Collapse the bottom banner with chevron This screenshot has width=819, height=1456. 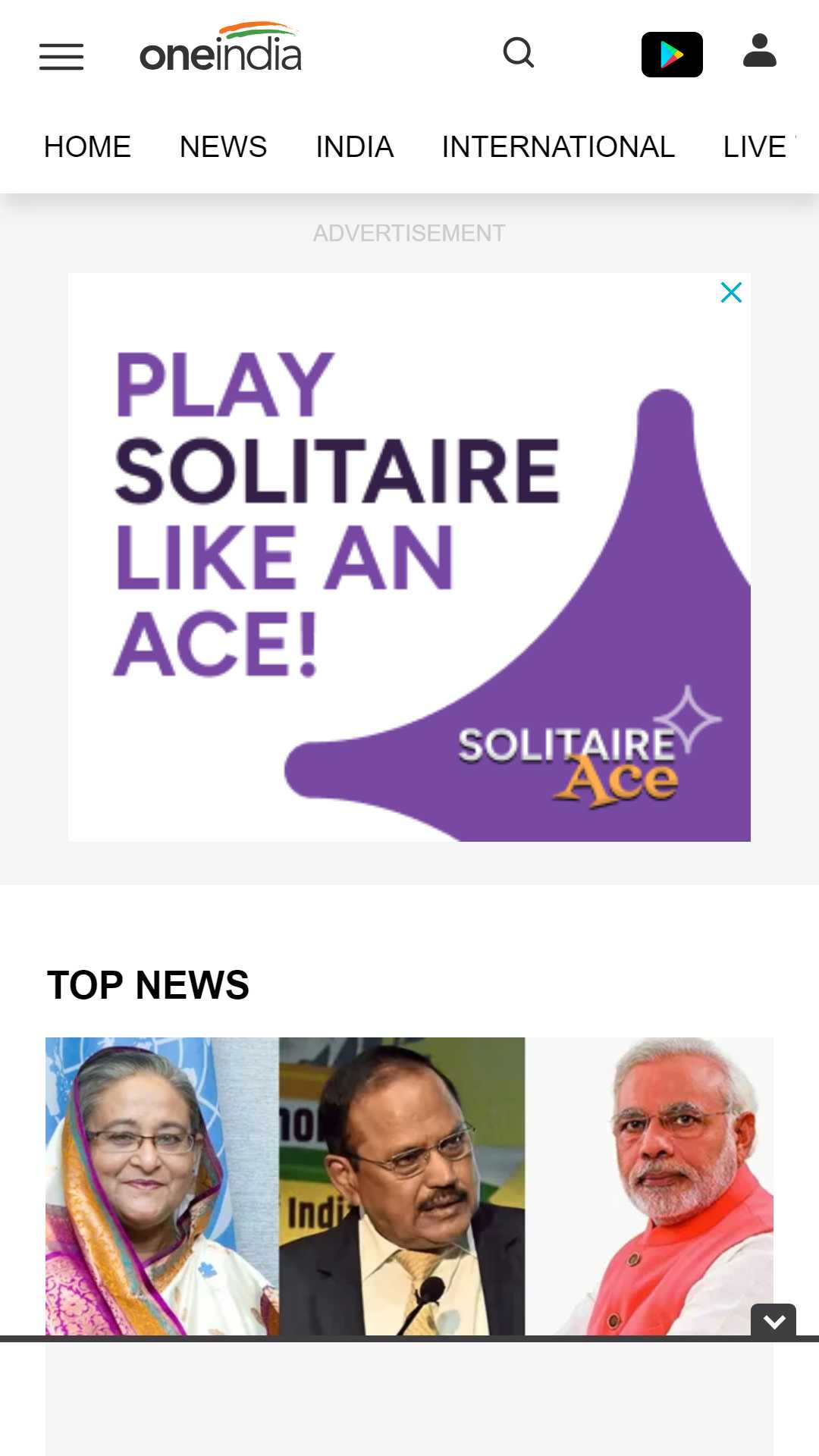pyautogui.click(x=773, y=1322)
